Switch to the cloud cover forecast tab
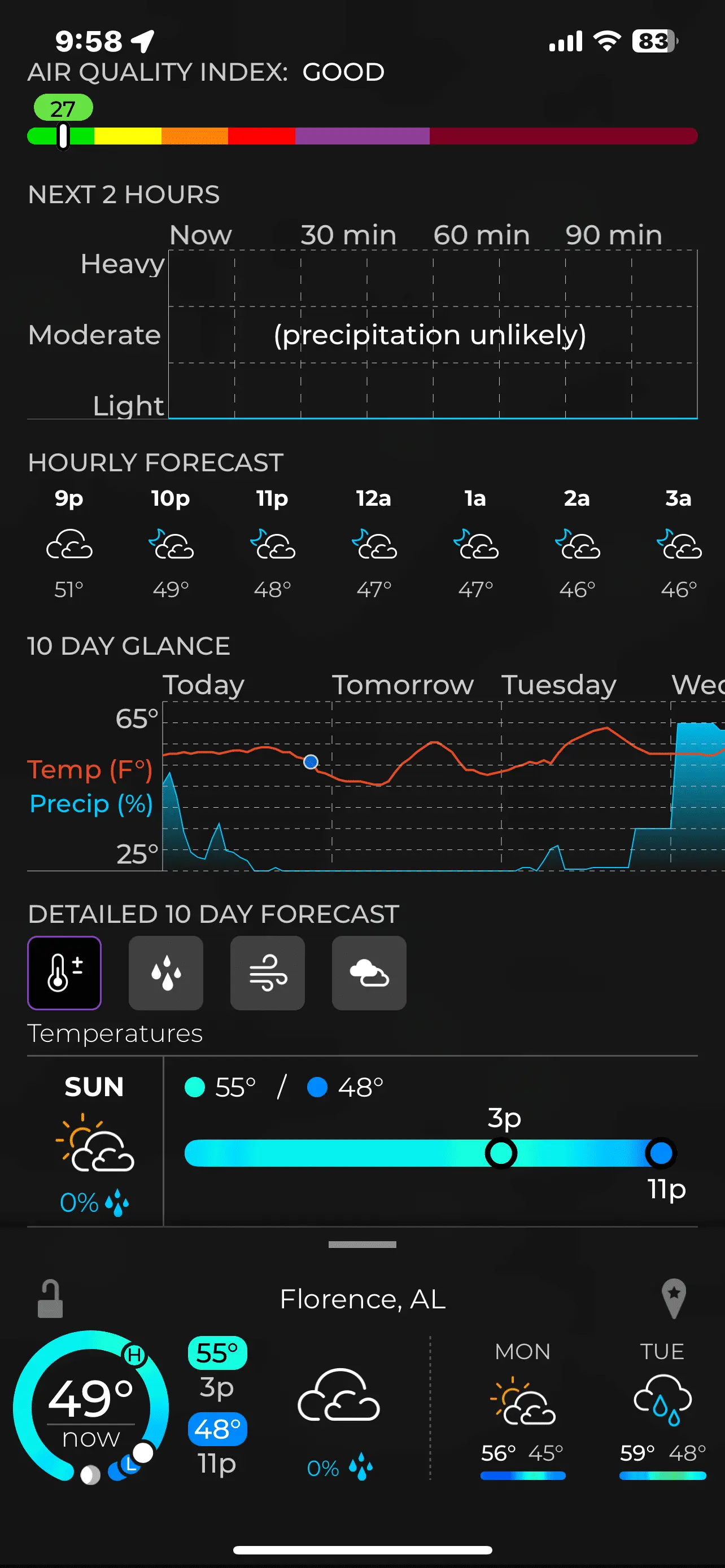Viewport: 725px width, 1568px height. [x=369, y=972]
